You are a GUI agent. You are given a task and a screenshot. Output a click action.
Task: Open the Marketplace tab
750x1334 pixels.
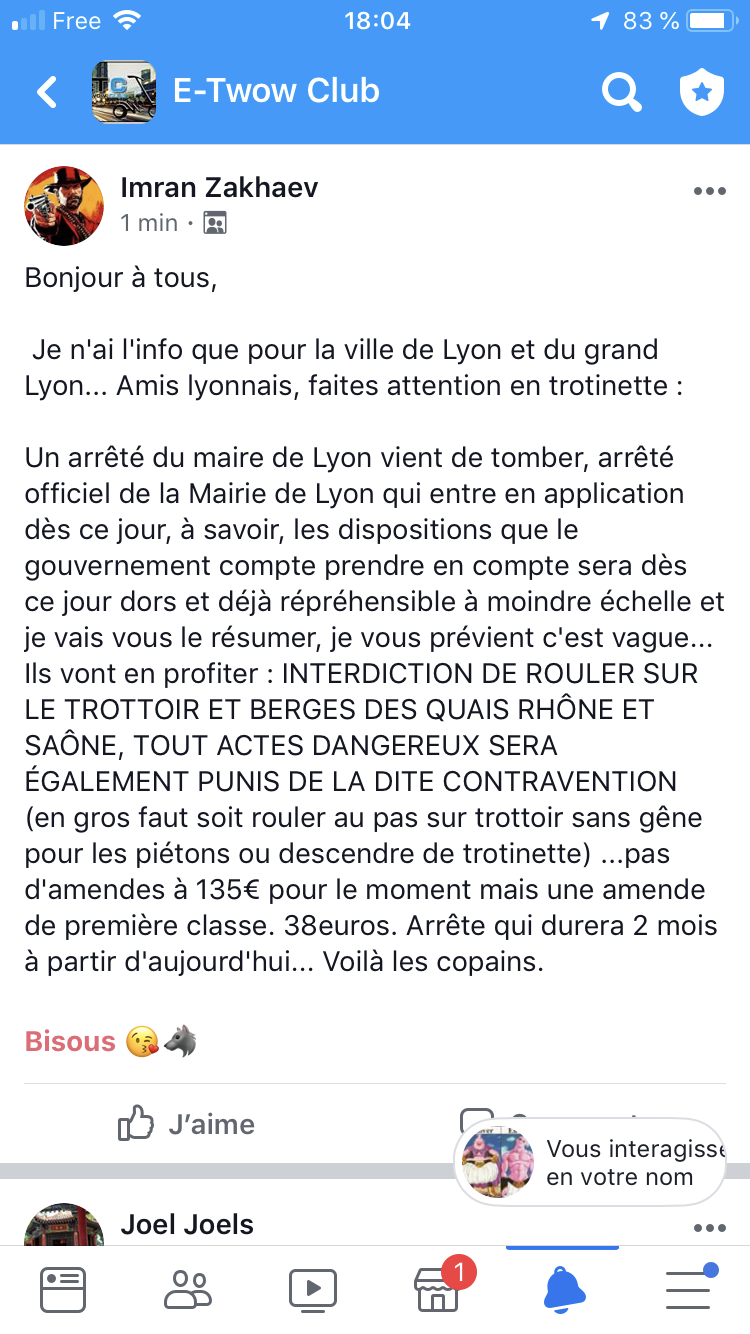[x=437, y=1288]
